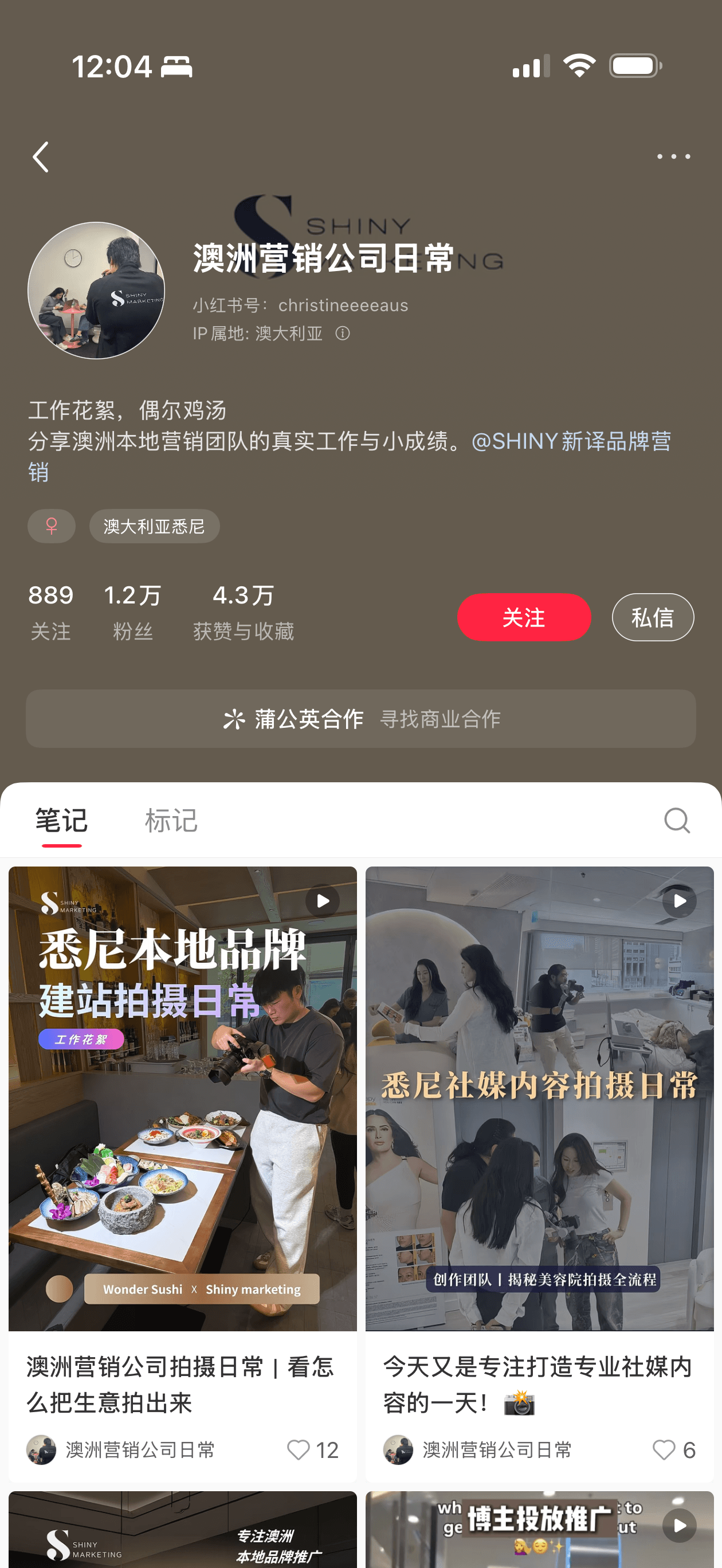View the 889 关注 following list

click(x=50, y=611)
